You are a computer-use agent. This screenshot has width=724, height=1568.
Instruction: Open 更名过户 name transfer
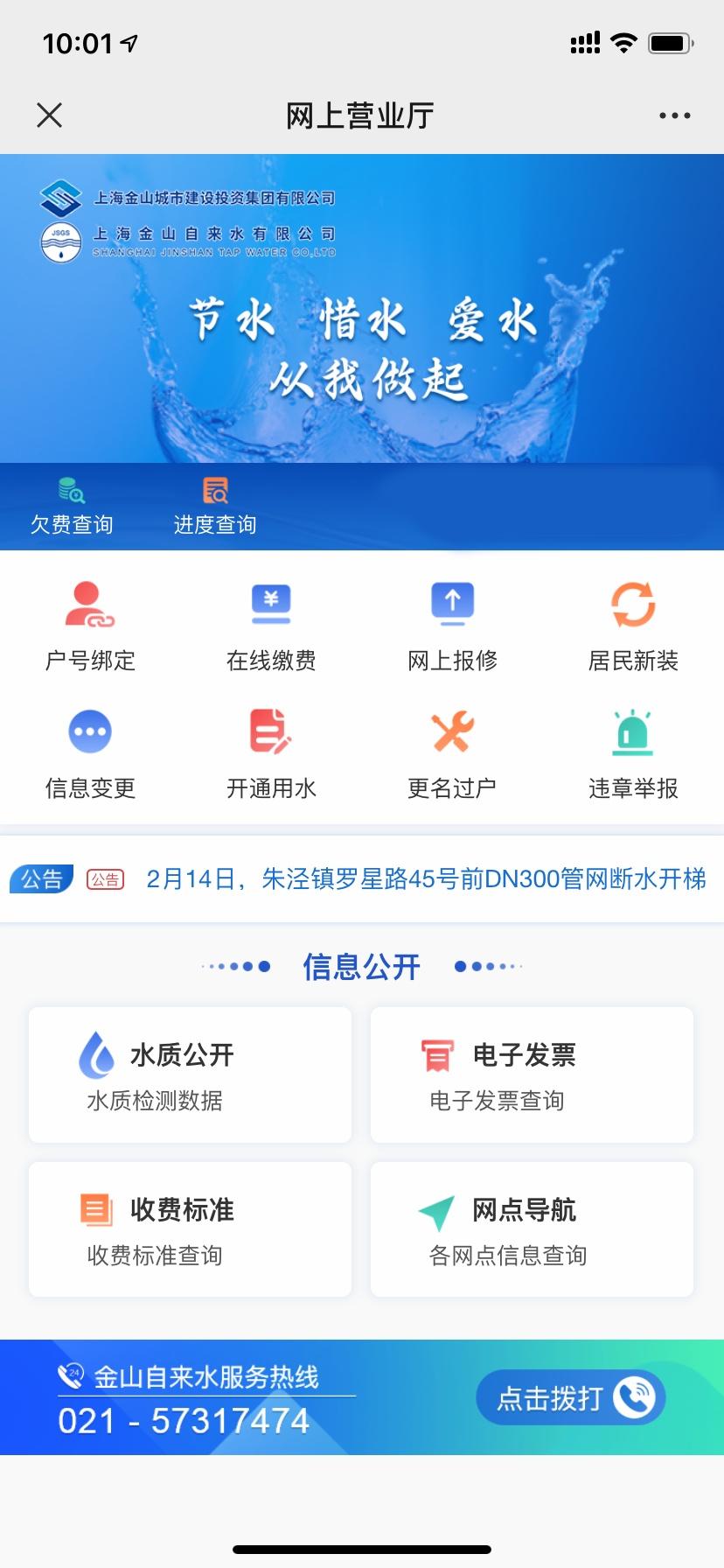pyautogui.click(x=452, y=752)
